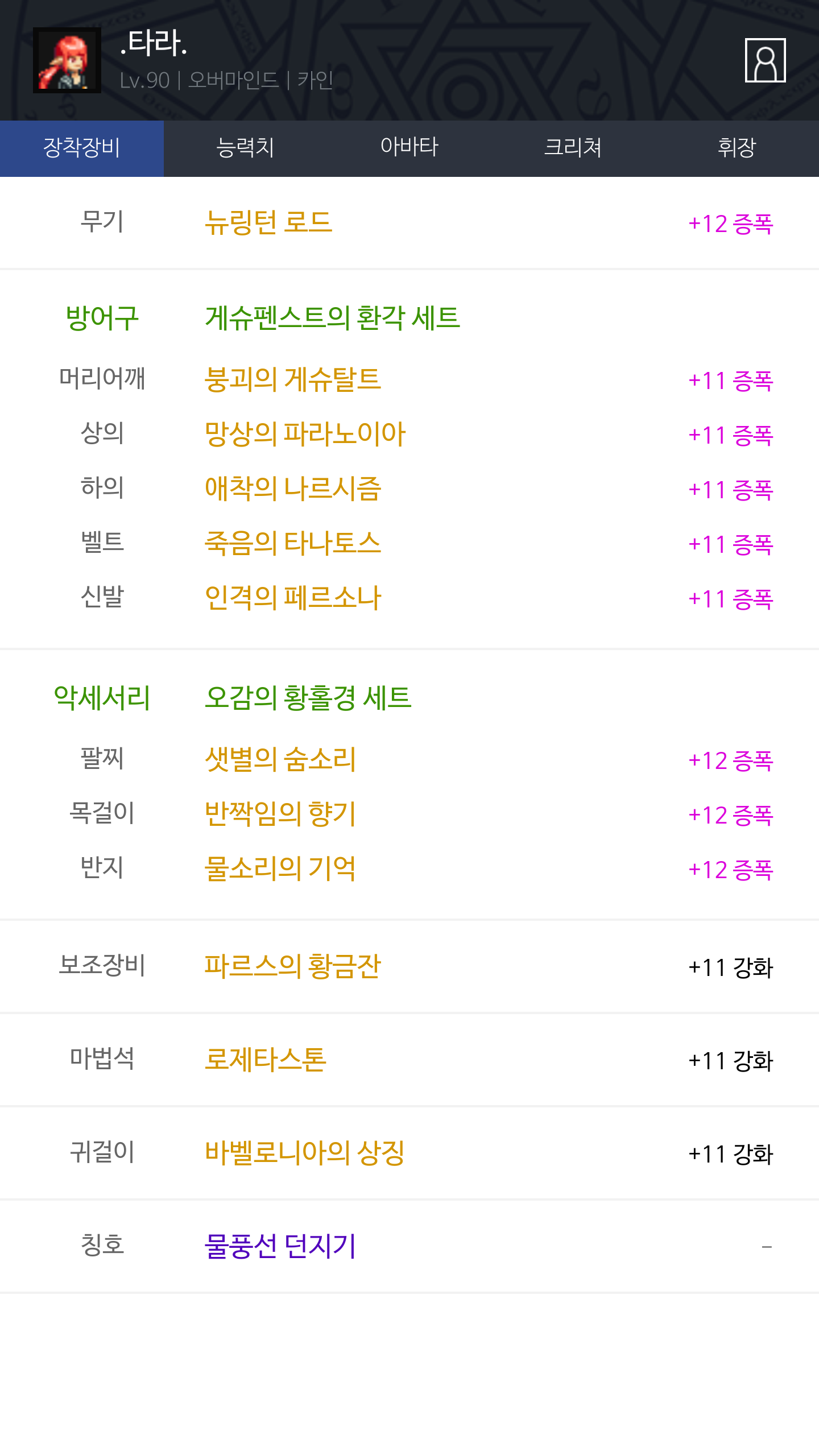View bracelet 샛별의 숨소리
819x1456 pixels.
click(280, 759)
